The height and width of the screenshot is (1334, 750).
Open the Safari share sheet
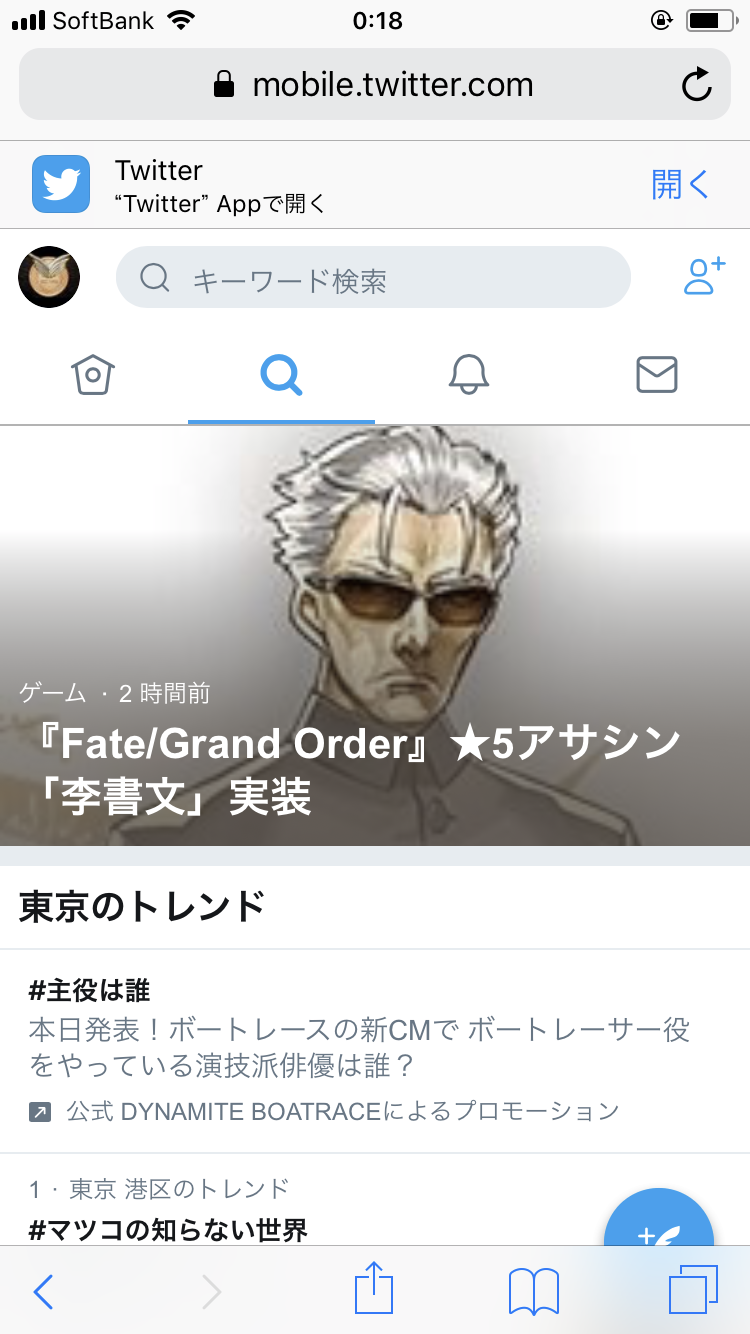(x=374, y=1290)
